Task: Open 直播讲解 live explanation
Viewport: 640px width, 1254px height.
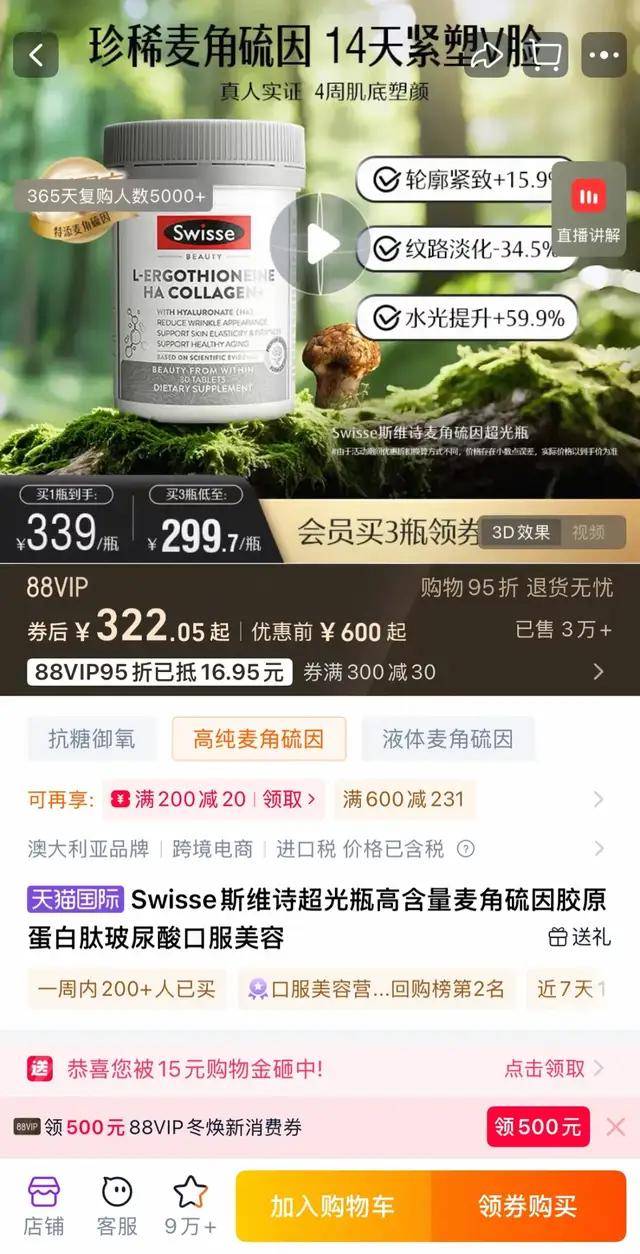Action: pyautogui.click(x=588, y=212)
